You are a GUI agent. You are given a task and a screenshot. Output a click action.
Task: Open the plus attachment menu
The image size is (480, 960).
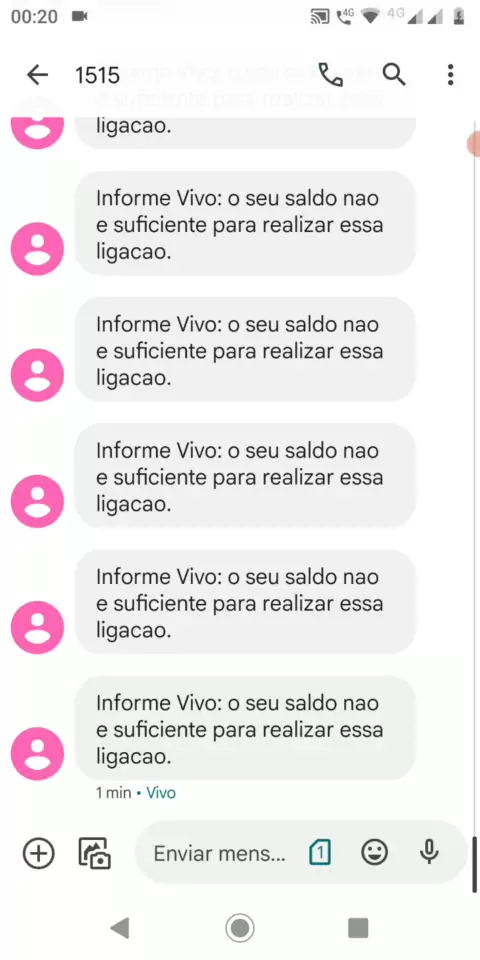[x=39, y=852]
